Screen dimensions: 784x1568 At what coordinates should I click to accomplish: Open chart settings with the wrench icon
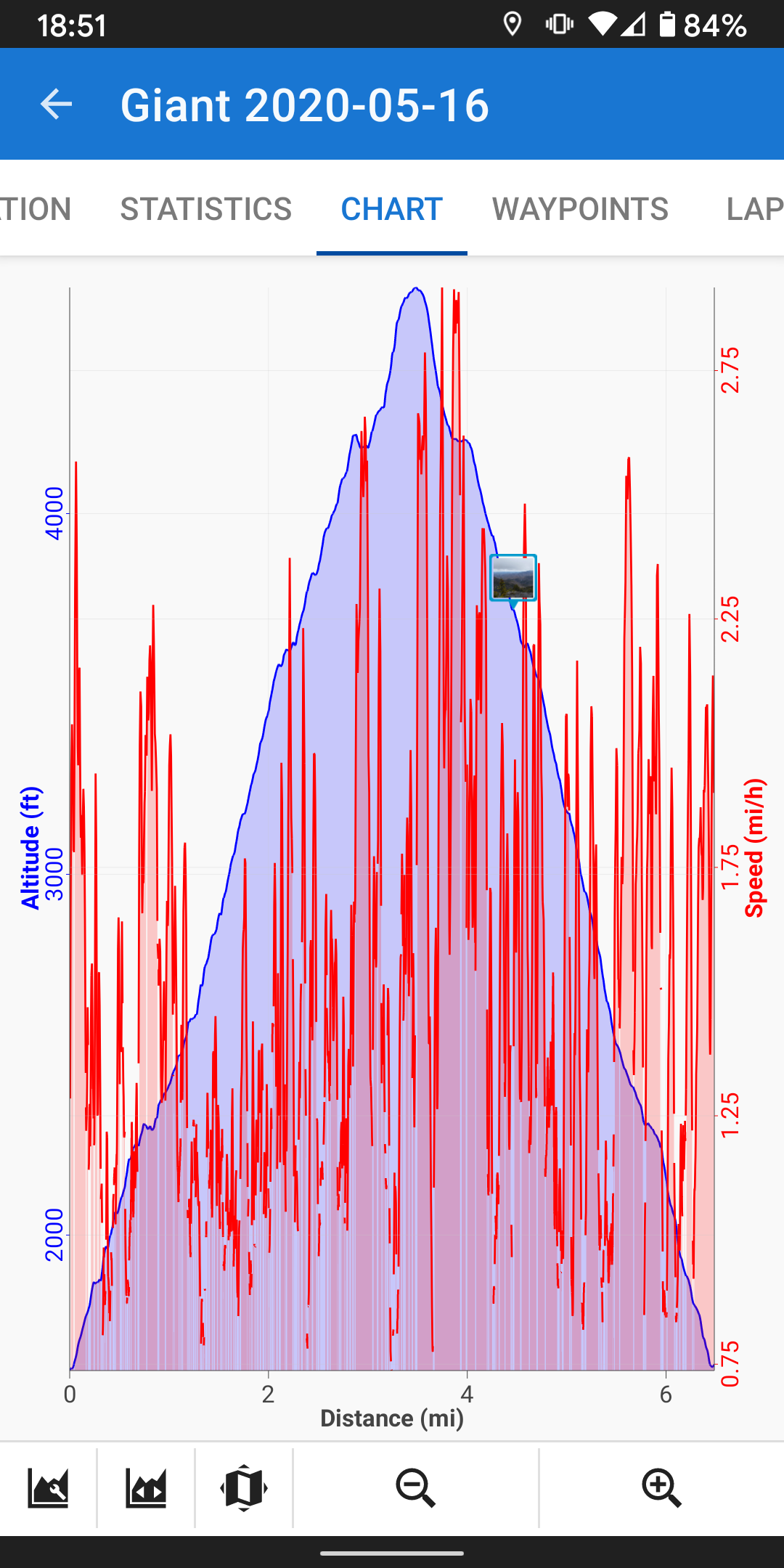point(48,1488)
